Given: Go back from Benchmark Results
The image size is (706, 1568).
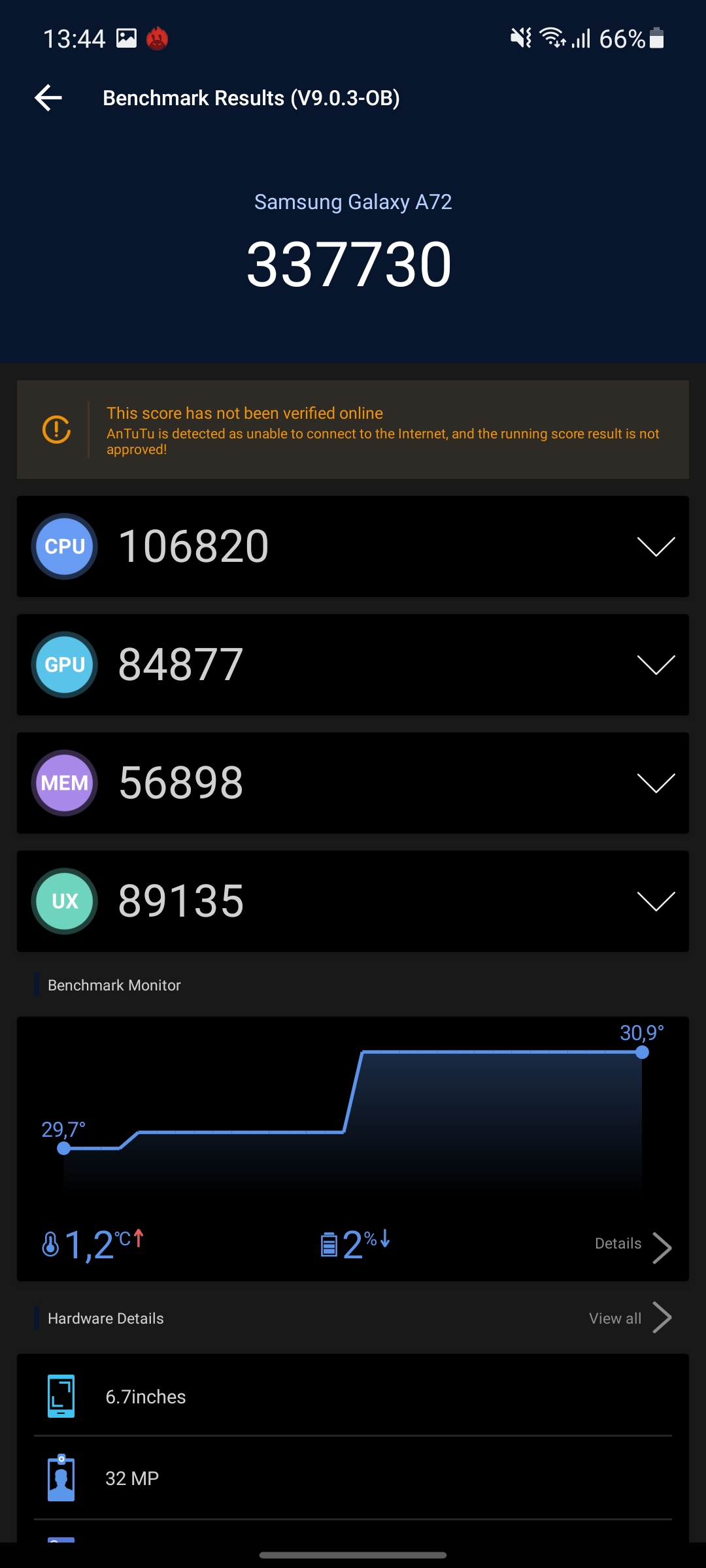Looking at the screenshot, I should 48,98.
